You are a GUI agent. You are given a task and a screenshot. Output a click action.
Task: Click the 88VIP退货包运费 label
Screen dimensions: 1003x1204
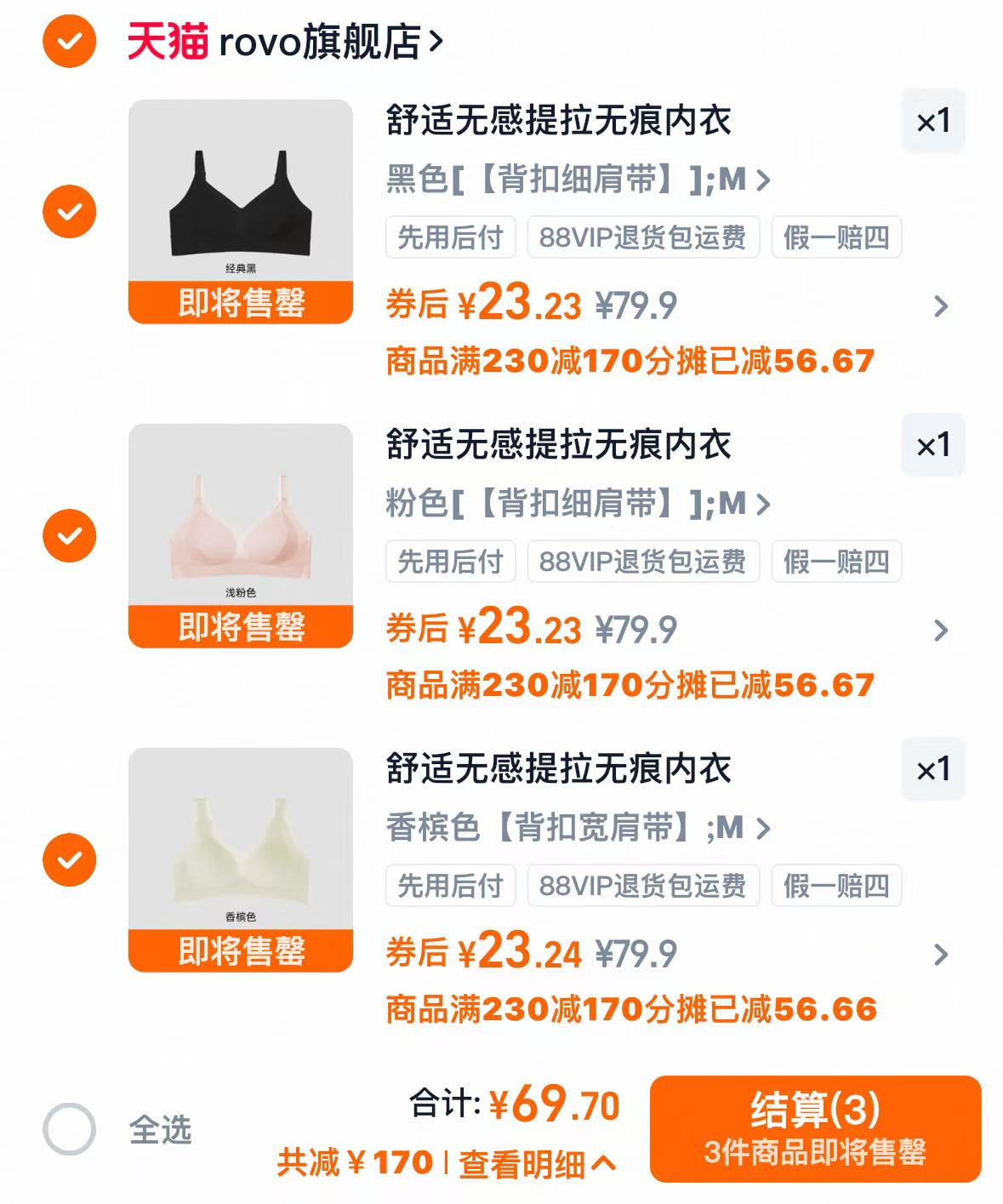[643, 239]
